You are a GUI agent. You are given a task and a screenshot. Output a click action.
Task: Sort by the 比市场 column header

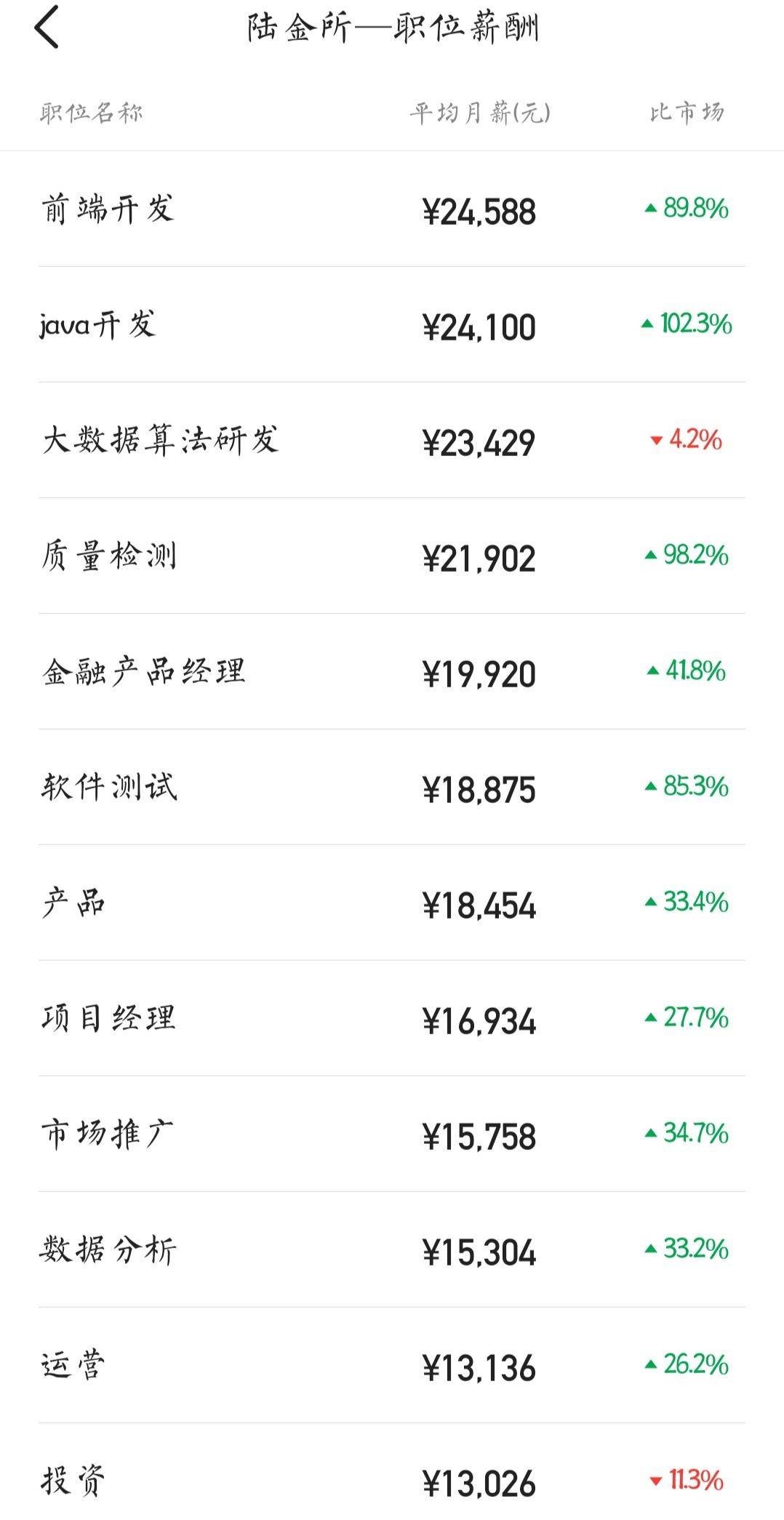687,111
